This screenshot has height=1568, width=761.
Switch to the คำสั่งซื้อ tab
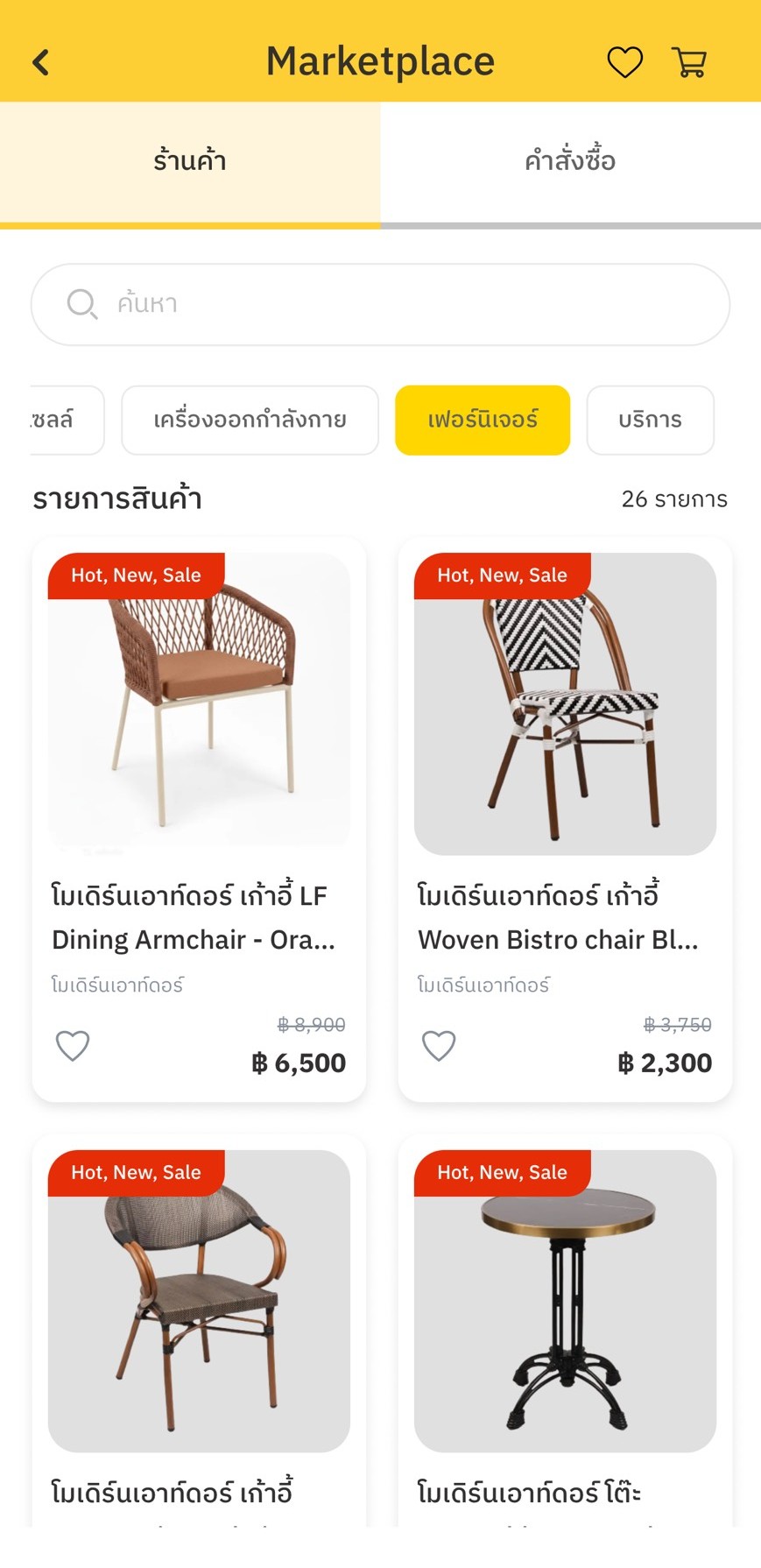(x=570, y=162)
